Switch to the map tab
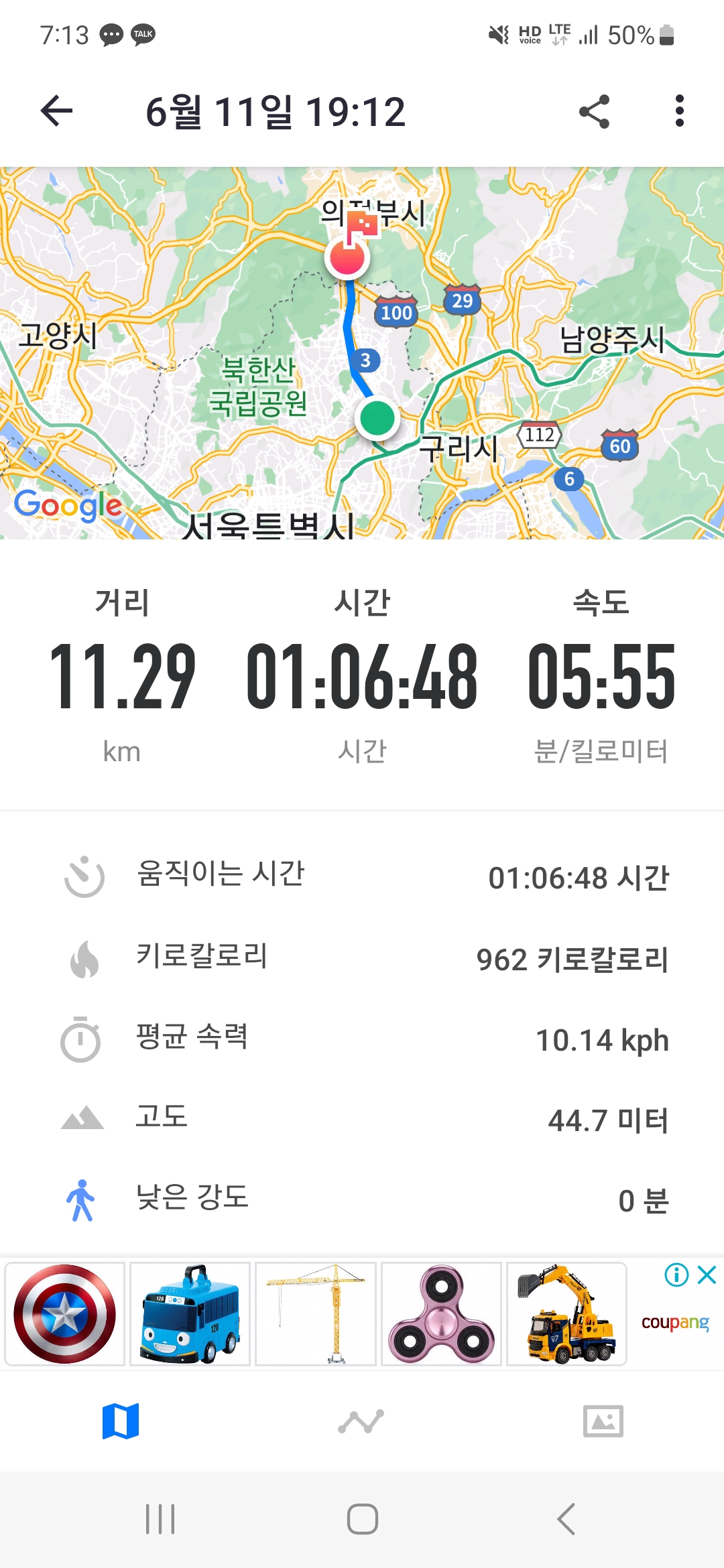 (x=121, y=1421)
